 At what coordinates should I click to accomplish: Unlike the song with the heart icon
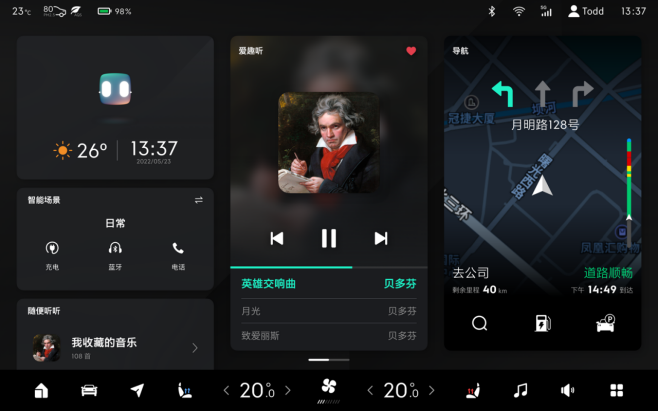pyautogui.click(x=411, y=51)
